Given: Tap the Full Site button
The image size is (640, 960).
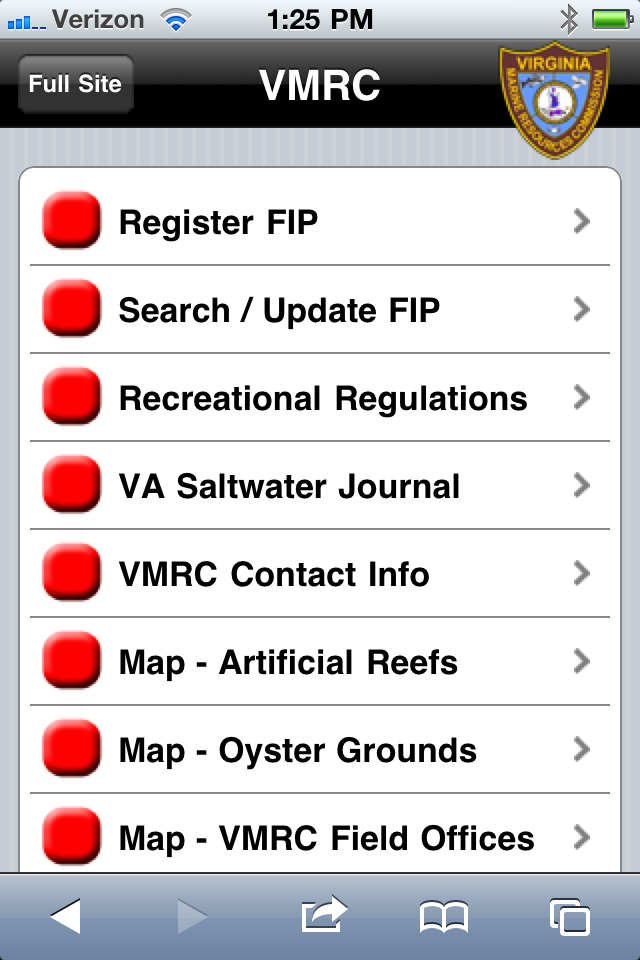Looking at the screenshot, I should [75, 84].
